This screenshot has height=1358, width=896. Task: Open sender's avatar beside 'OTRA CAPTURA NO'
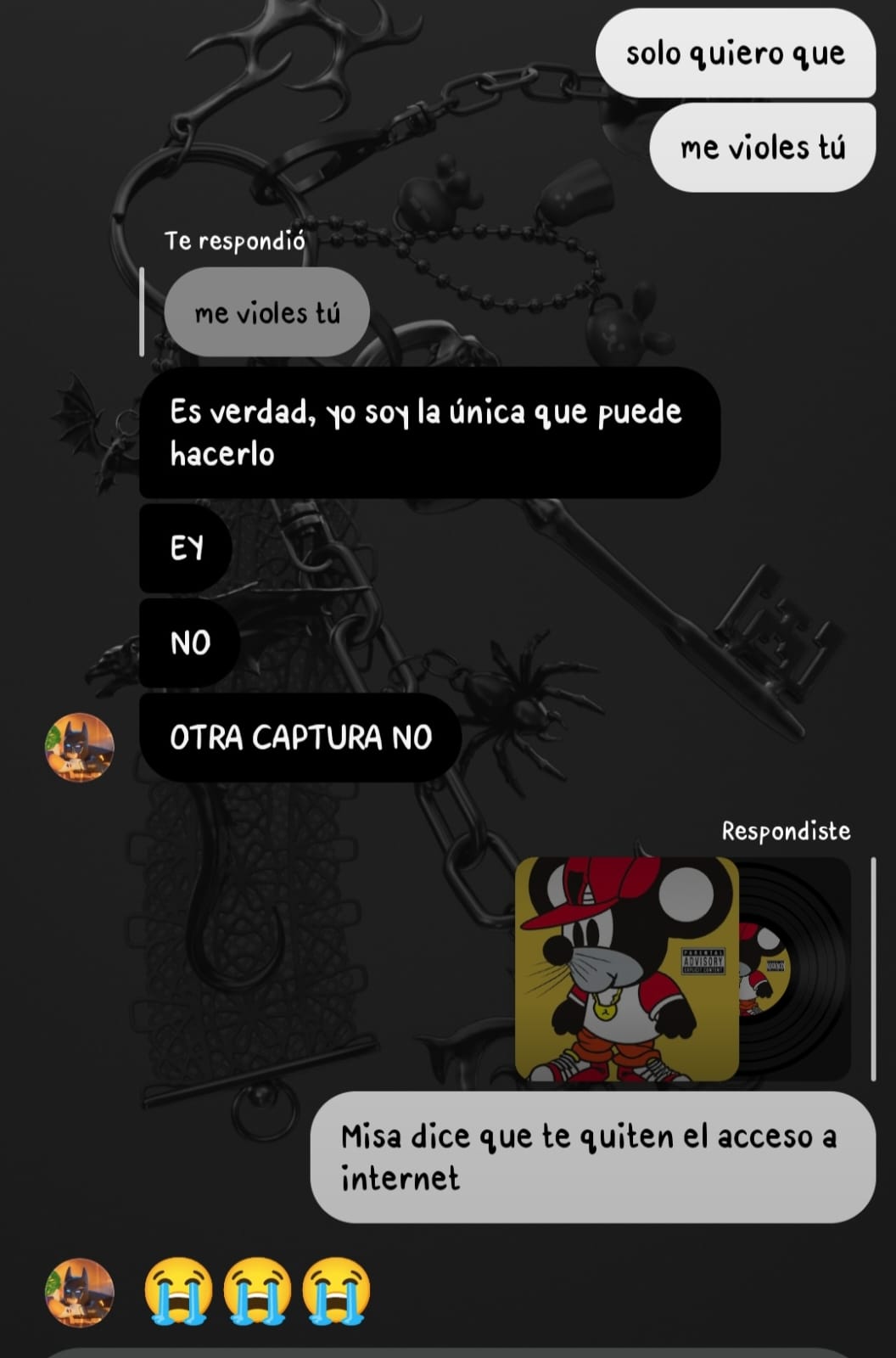point(79,747)
